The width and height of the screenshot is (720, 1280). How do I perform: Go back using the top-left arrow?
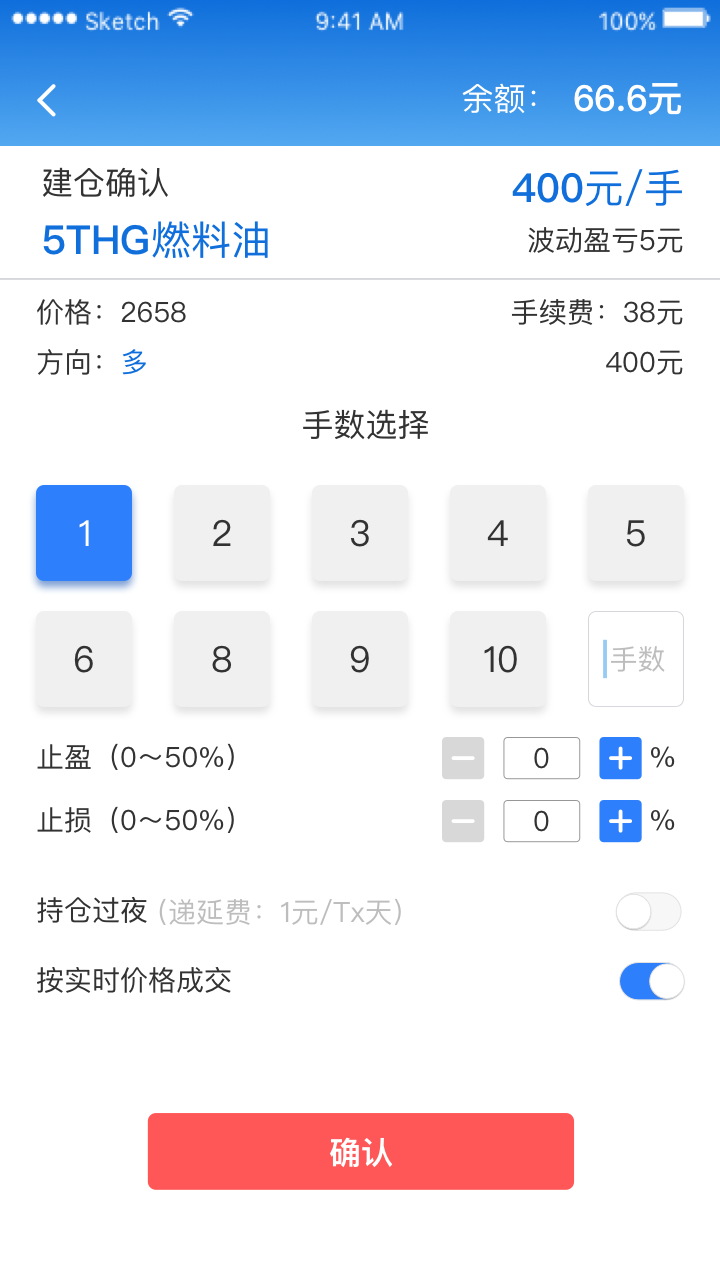click(47, 100)
